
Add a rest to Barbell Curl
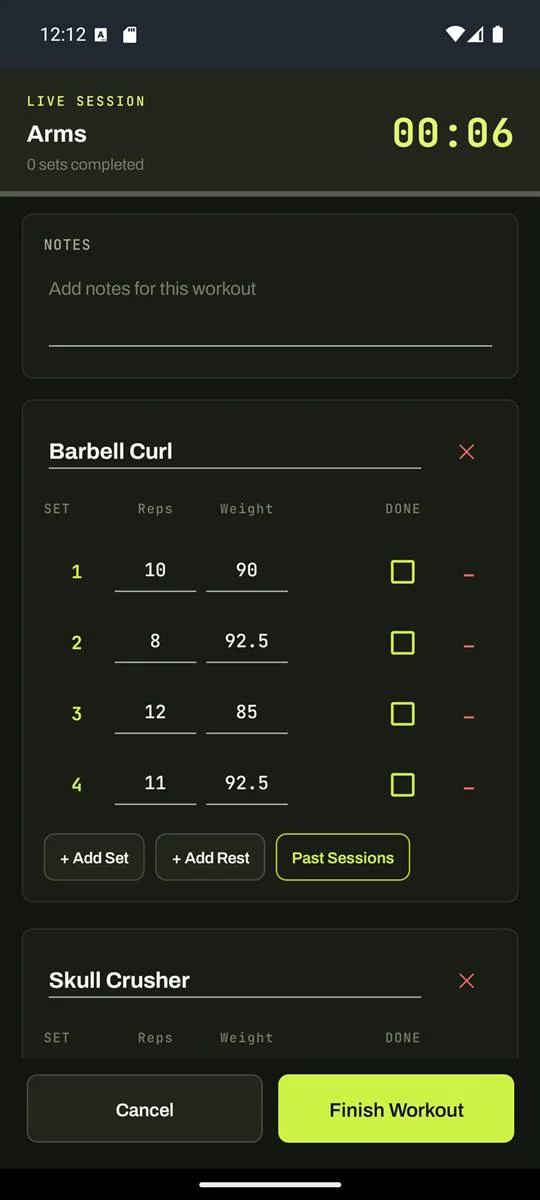point(210,858)
